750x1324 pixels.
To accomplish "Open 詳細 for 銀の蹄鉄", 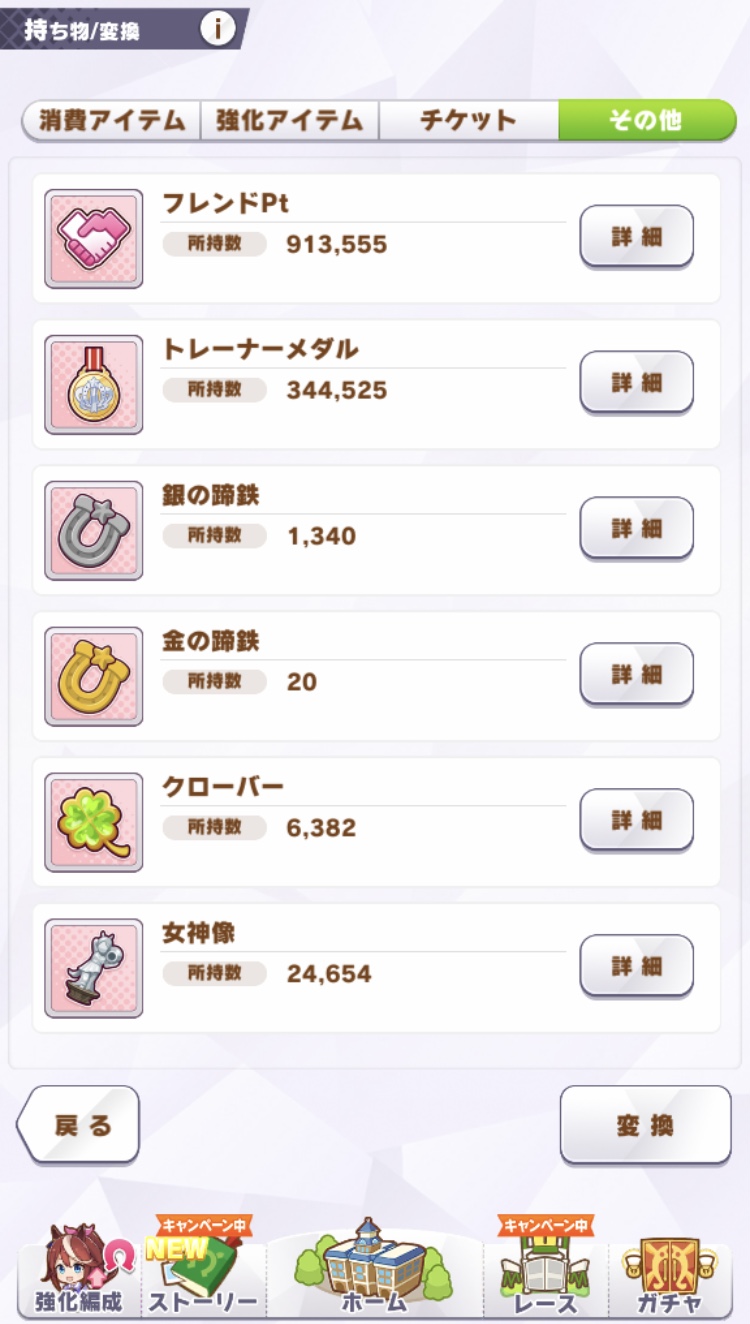I will (x=636, y=528).
